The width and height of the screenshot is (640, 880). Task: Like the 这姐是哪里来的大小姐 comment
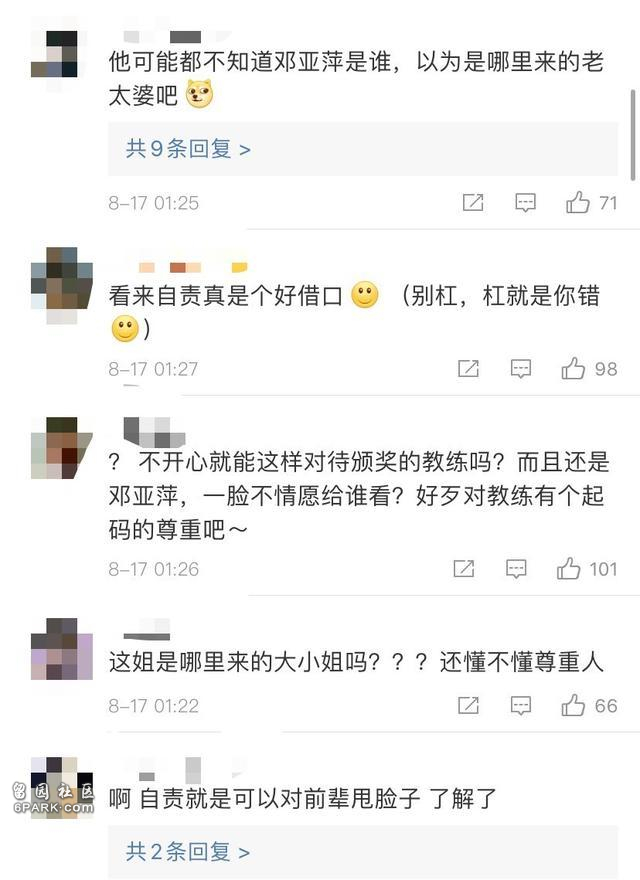click(573, 706)
